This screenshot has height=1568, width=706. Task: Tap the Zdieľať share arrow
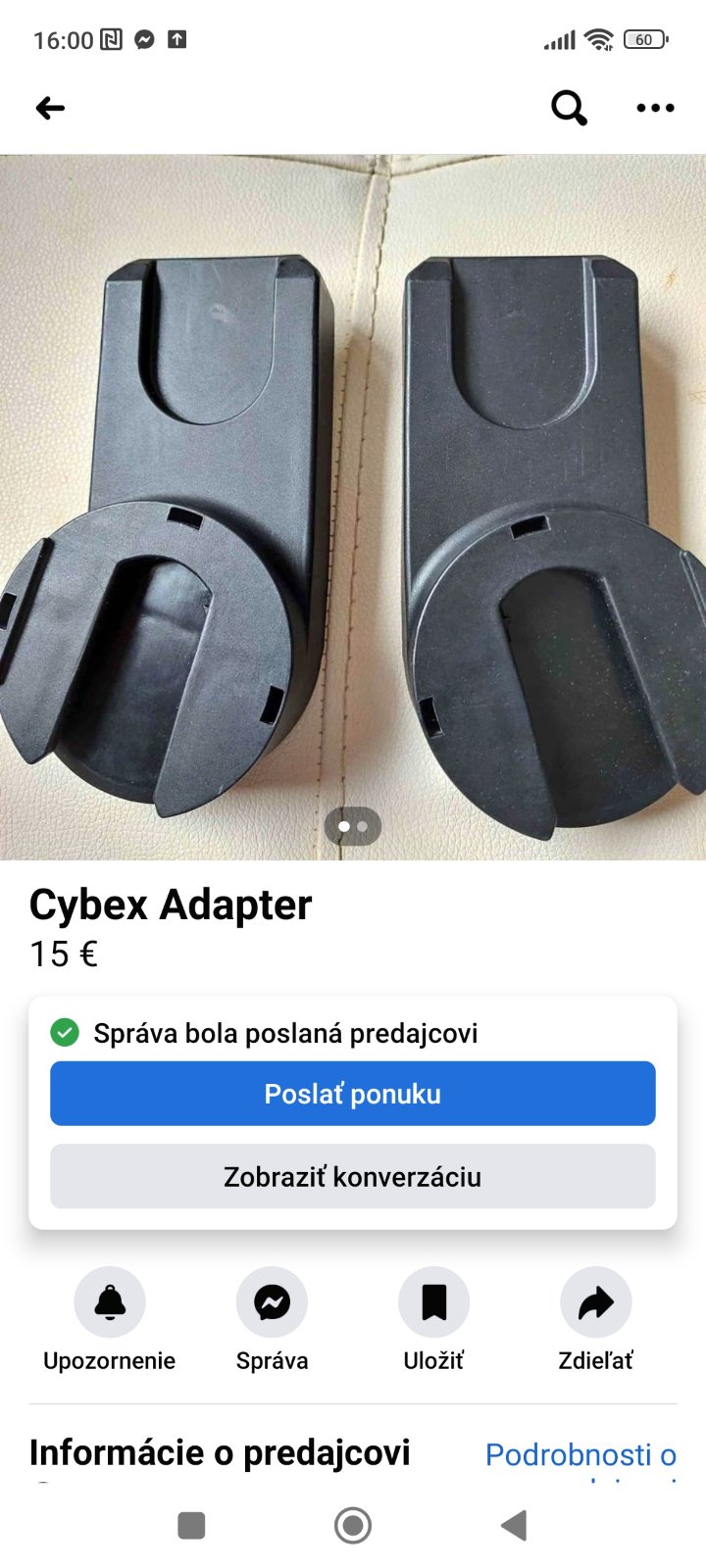click(595, 1302)
